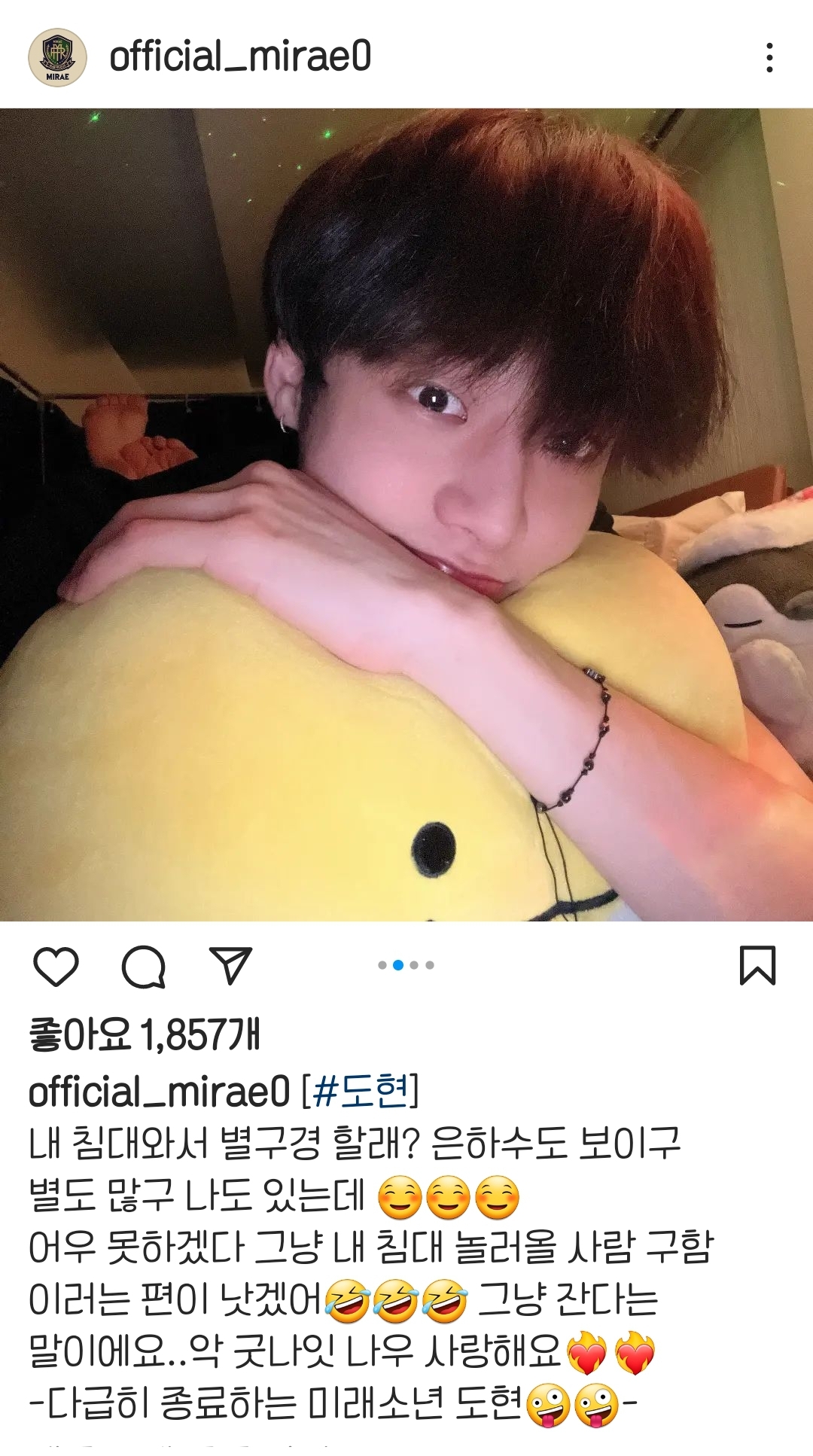Open the post's three-dot overflow menu
The height and width of the screenshot is (1456, 813).
tap(769, 57)
